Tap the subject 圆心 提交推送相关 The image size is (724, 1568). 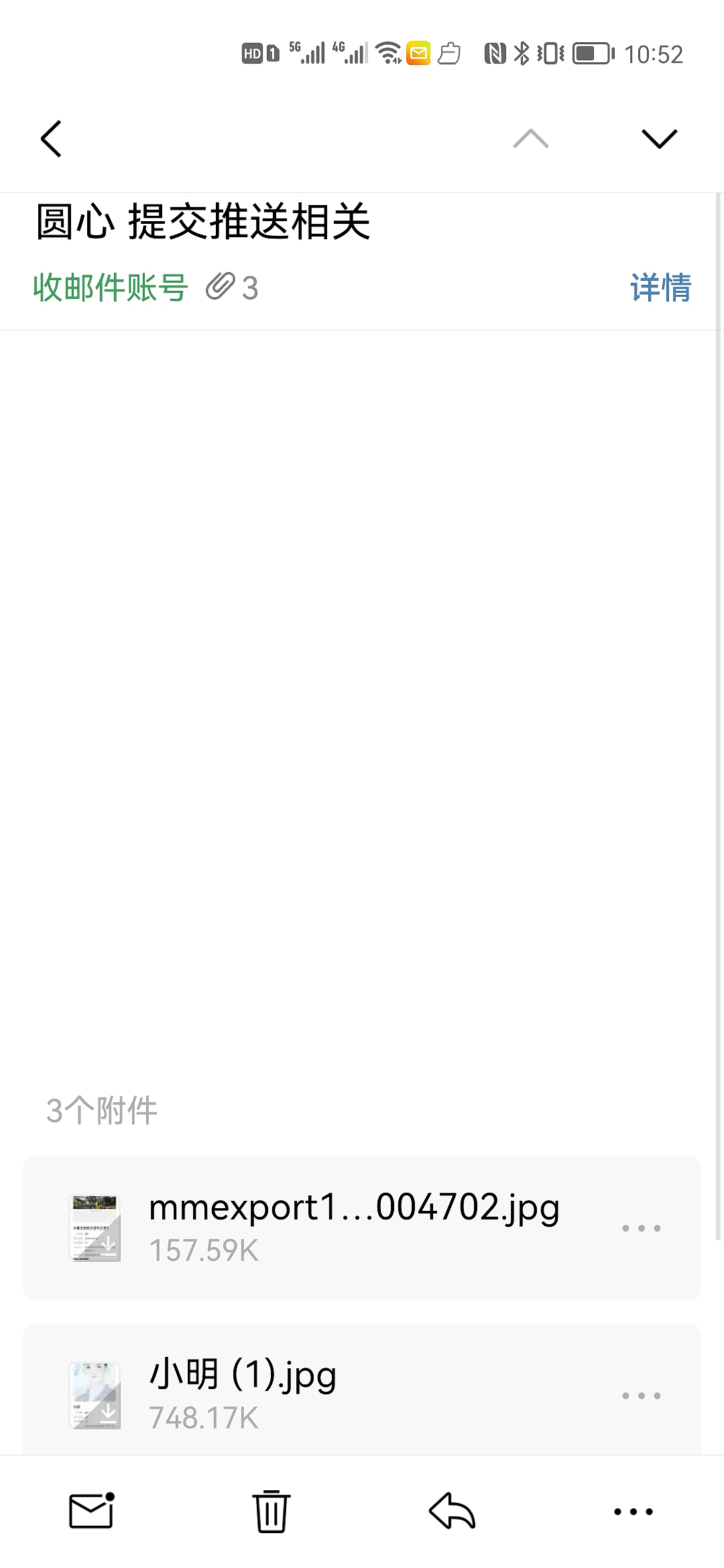click(204, 221)
